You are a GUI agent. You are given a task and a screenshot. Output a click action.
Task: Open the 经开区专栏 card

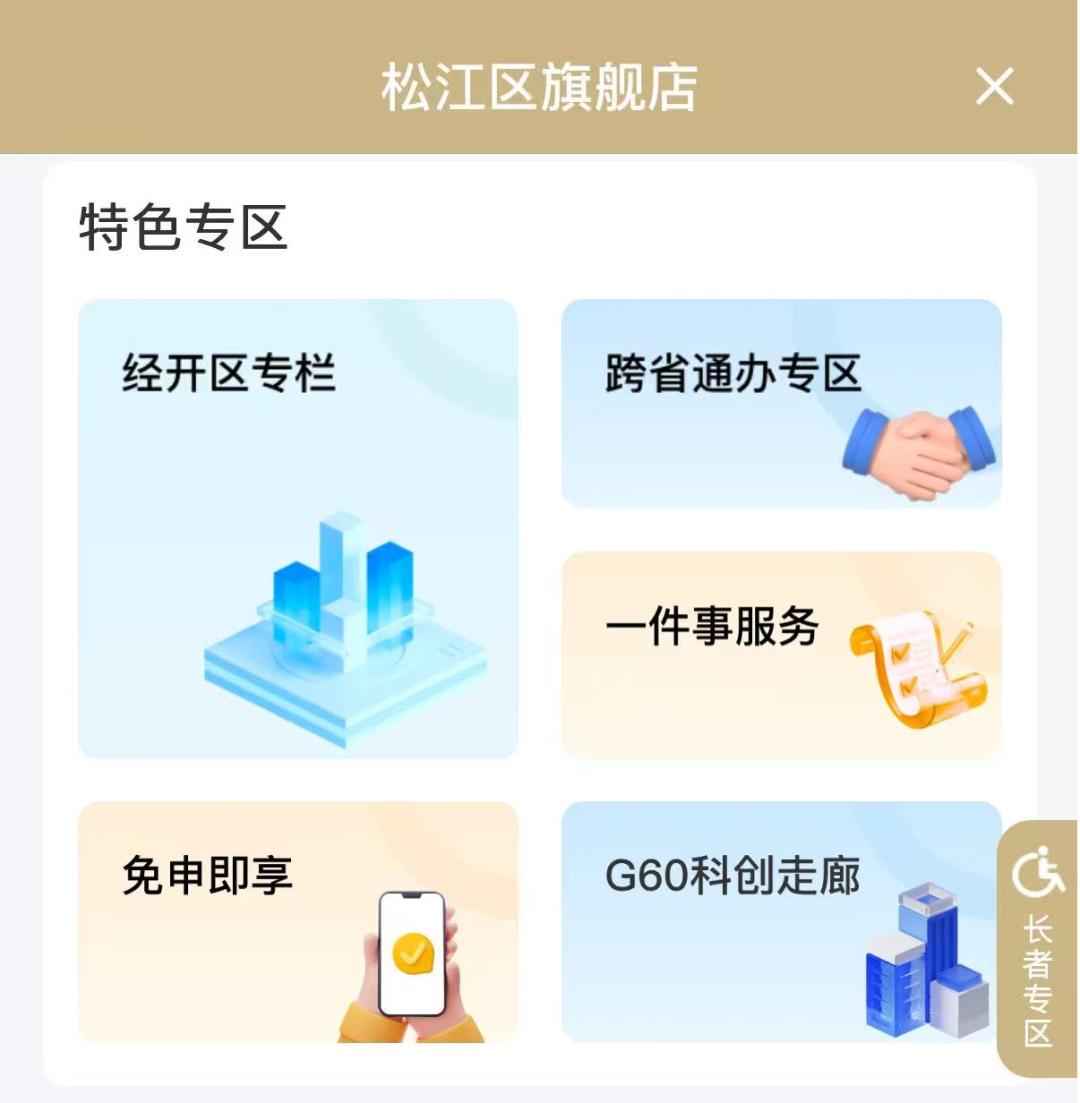tap(298, 528)
